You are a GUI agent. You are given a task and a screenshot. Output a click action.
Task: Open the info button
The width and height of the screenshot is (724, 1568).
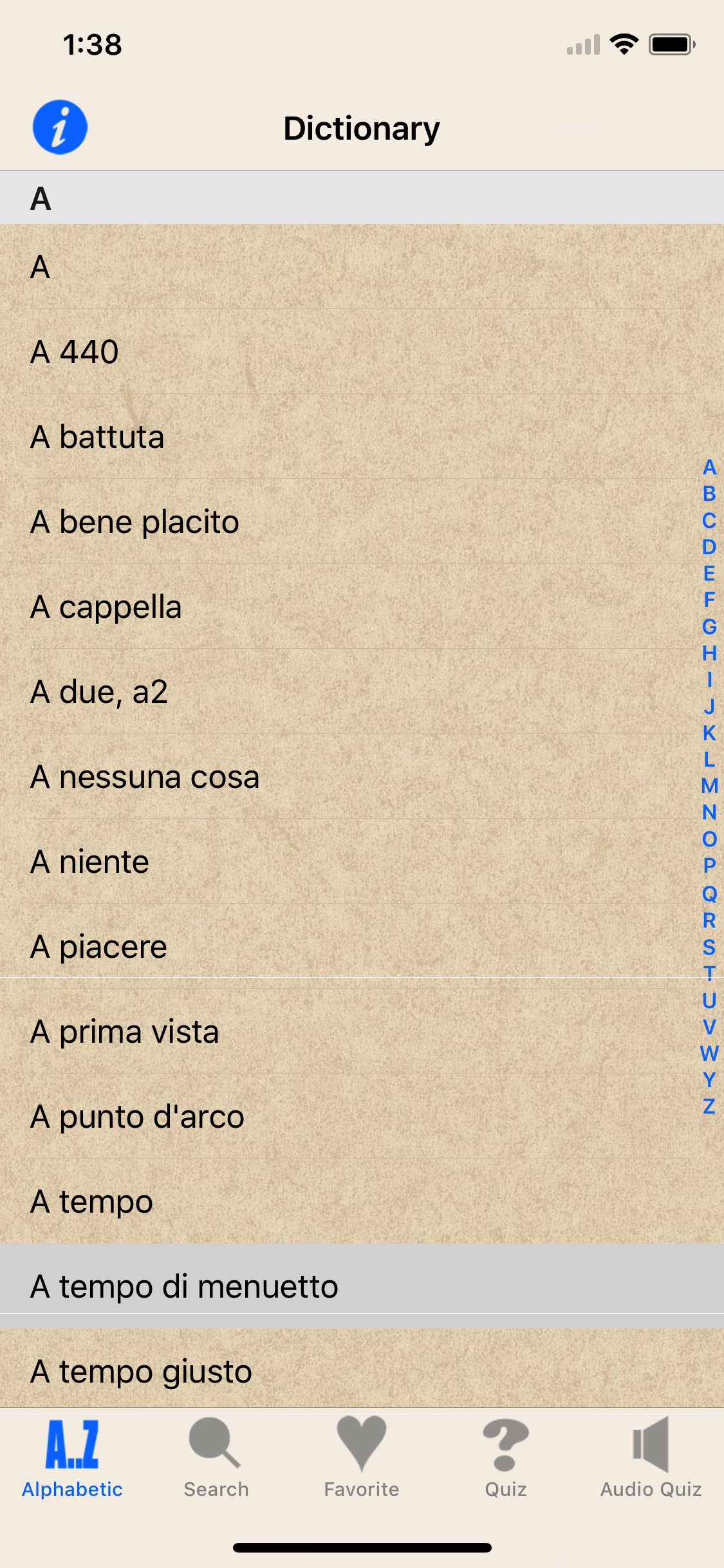(x=60, y=127)
